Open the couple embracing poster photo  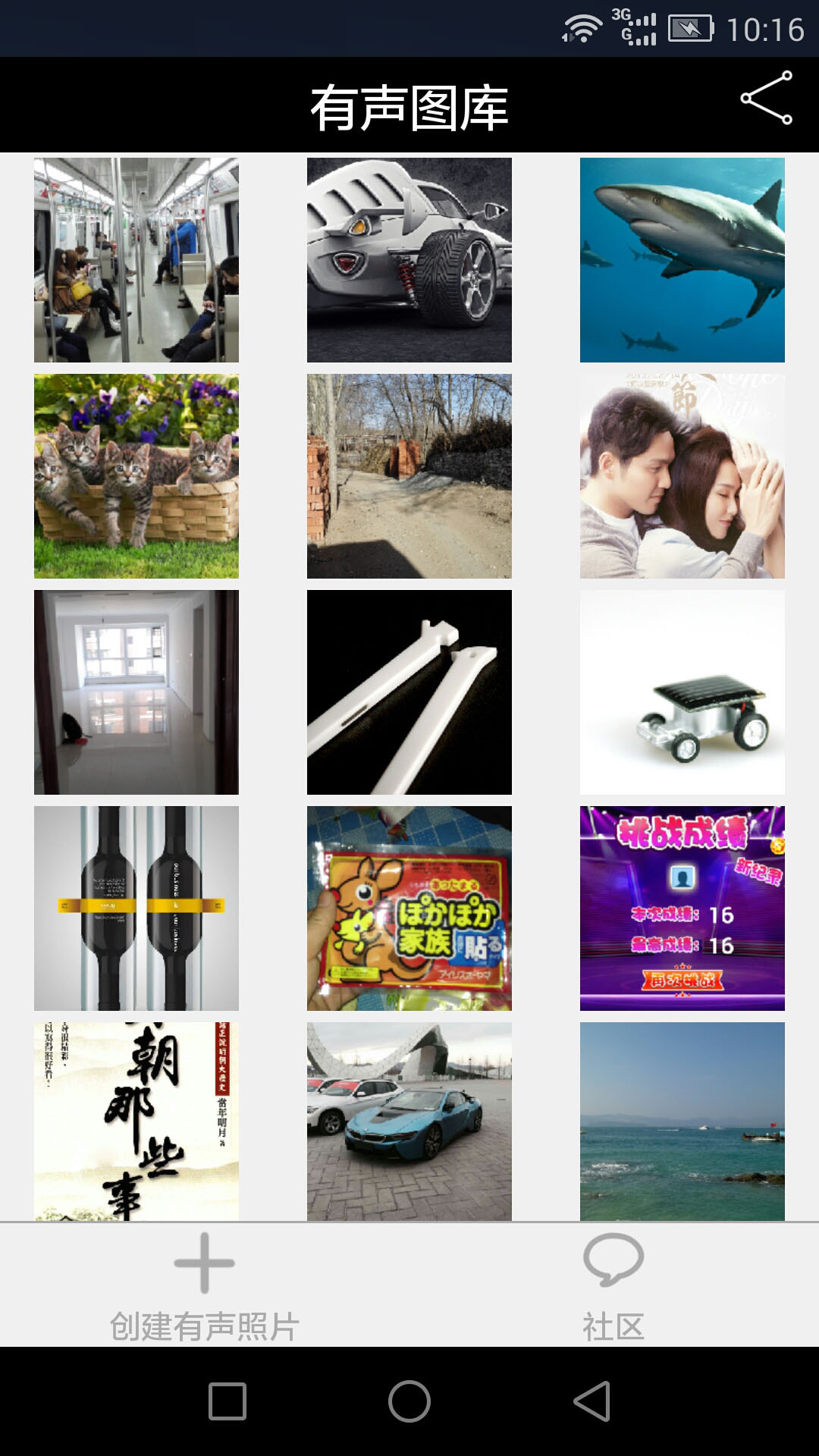[x=682, y=476]
